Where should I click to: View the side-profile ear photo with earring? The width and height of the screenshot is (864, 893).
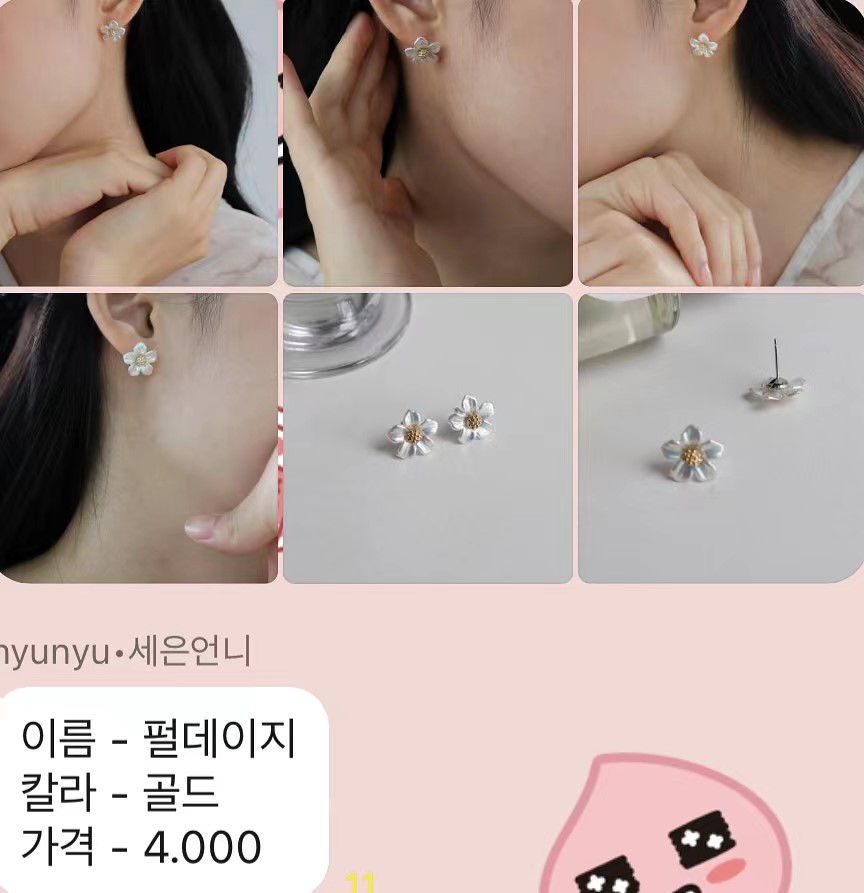pyautogui.click(x=138, y=437)
